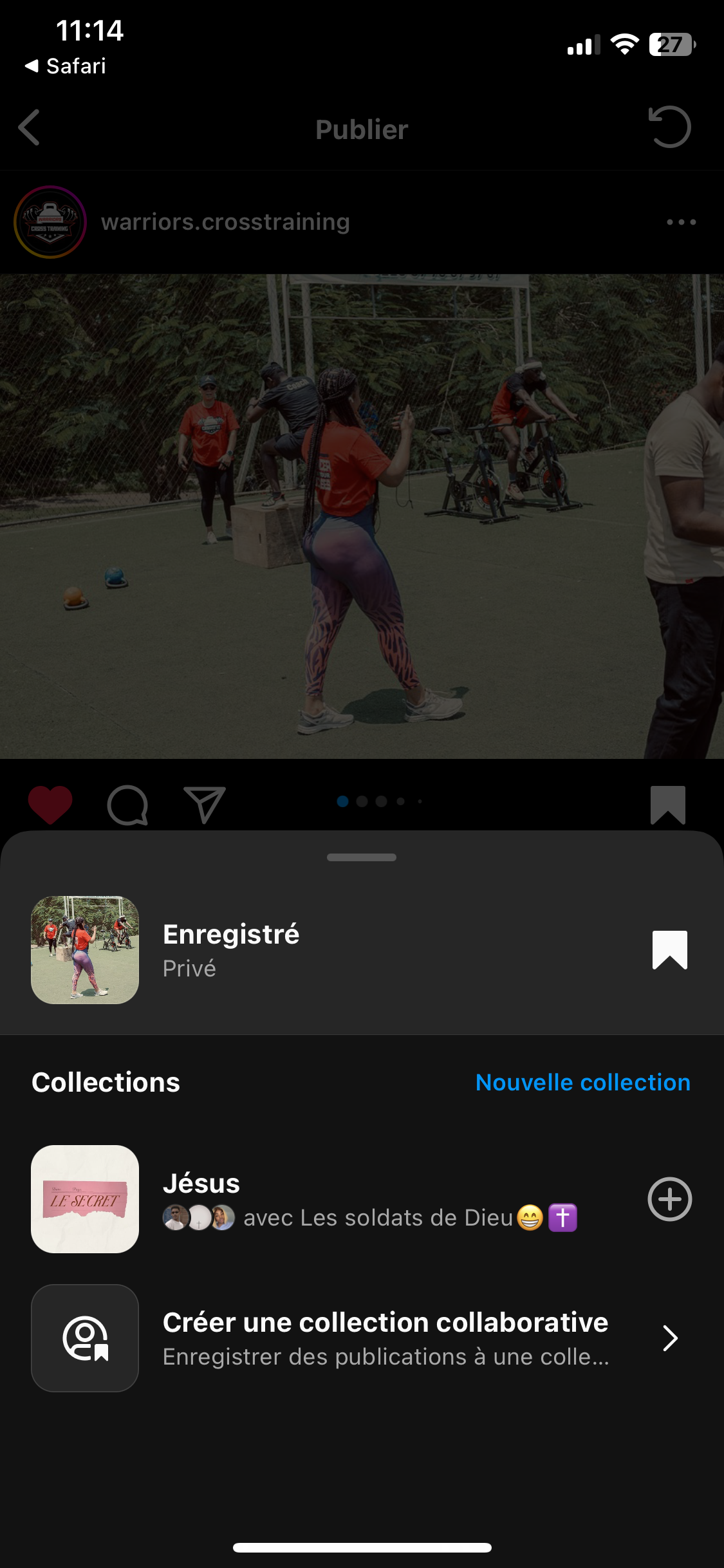Create a Nouvelle collection
724x1568 pixels.
(x=582, y=1083)
